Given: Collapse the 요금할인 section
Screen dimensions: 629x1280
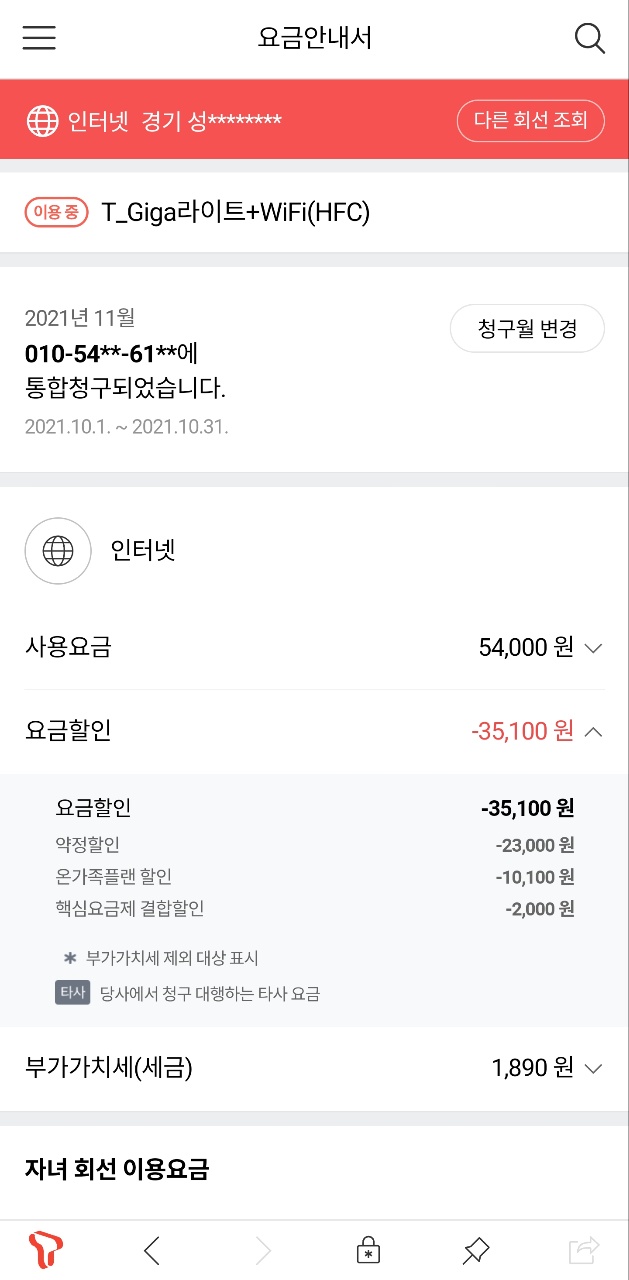Looking at the screenshot, I should [x=592, y=732].
